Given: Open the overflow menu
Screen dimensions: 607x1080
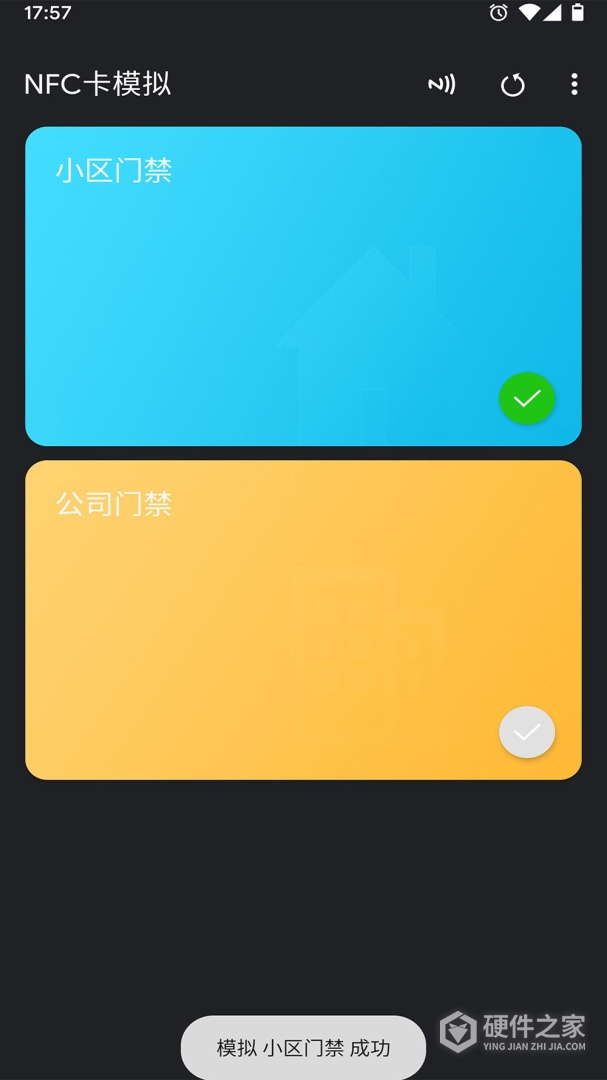Looking at the screenshot, I should click(574, 85).
